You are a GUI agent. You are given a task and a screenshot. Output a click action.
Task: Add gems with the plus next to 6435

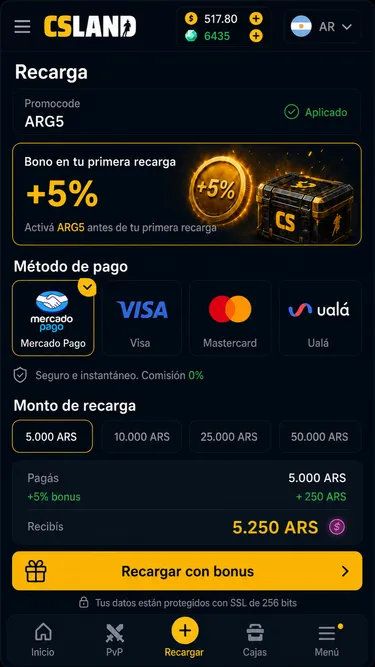[x=256, y=36]
